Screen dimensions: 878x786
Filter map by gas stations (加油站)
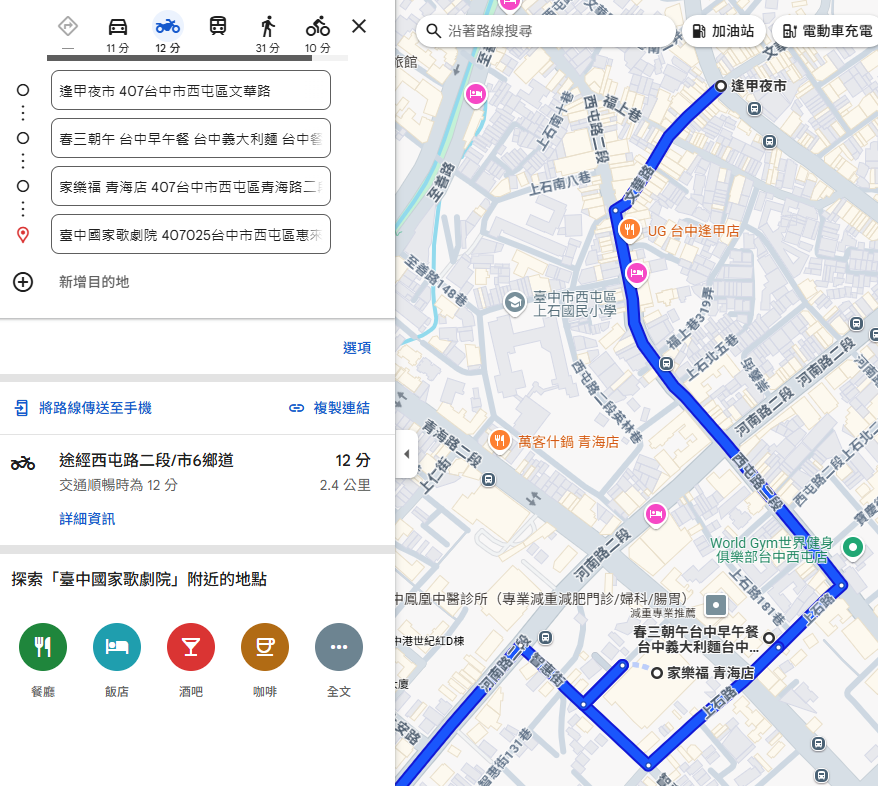pos(723,31)
